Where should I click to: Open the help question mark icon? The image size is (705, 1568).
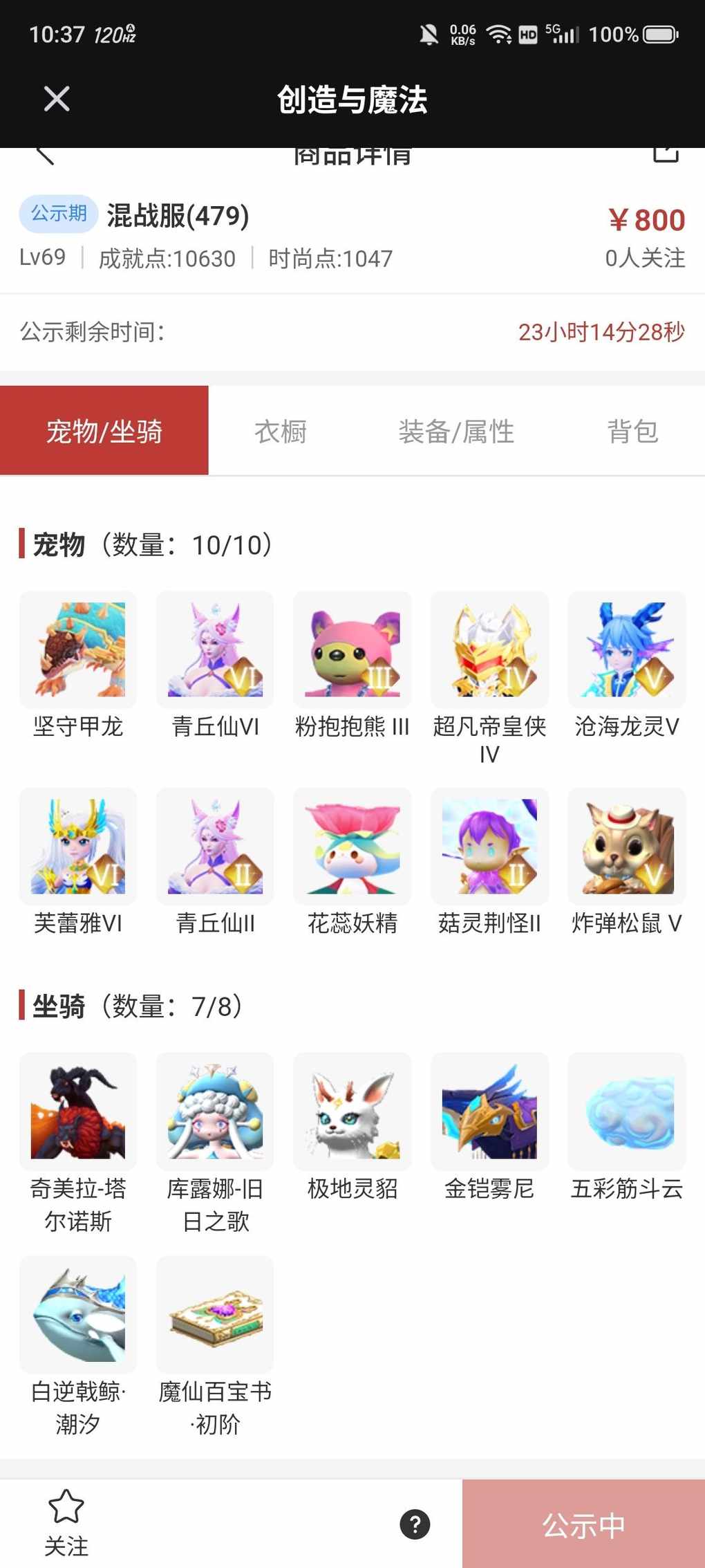[415, 1524]
